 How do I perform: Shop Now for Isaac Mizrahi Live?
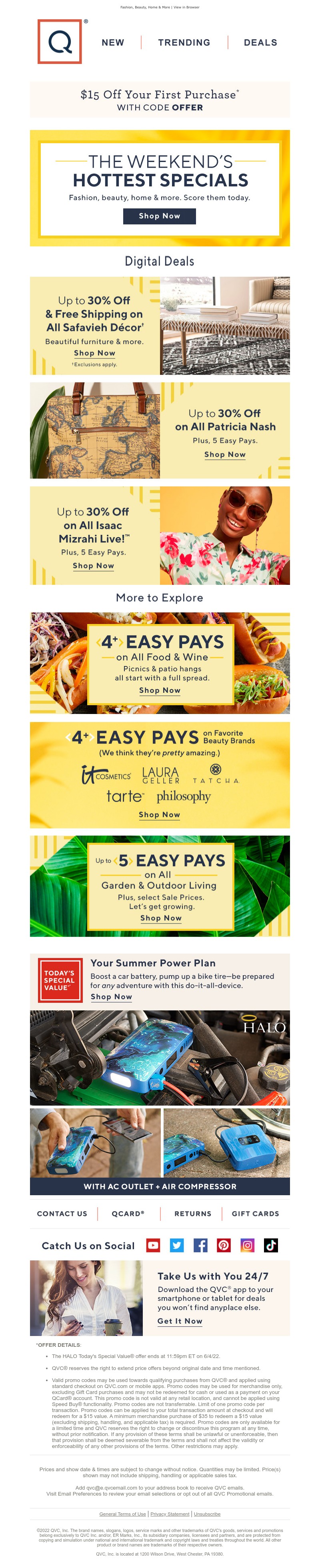pos(93,566)
